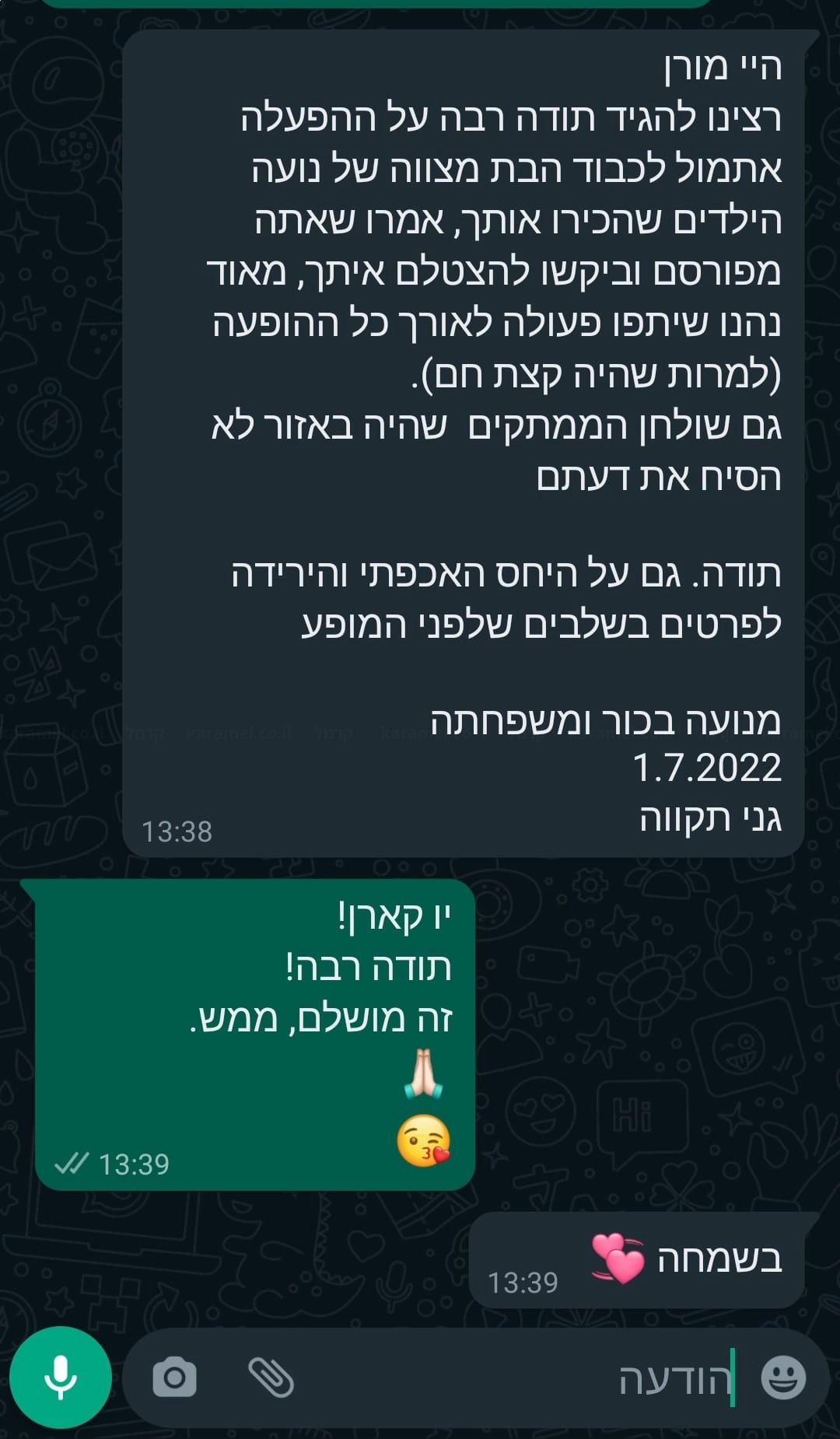Tap the 13:38 timestamp on the long message
The width and height of the screenshot is (840, 1439).
click(x=178, y=830)
